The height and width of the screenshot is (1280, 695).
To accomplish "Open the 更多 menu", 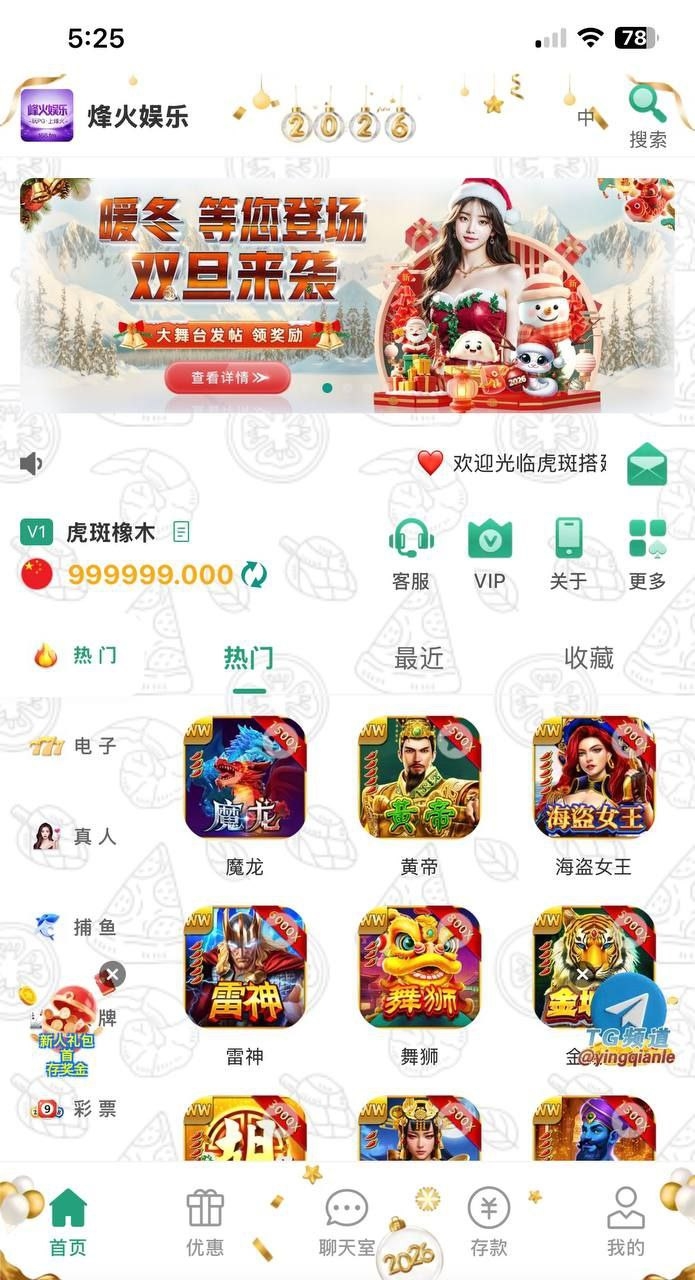I will click(x=647, y=552).
